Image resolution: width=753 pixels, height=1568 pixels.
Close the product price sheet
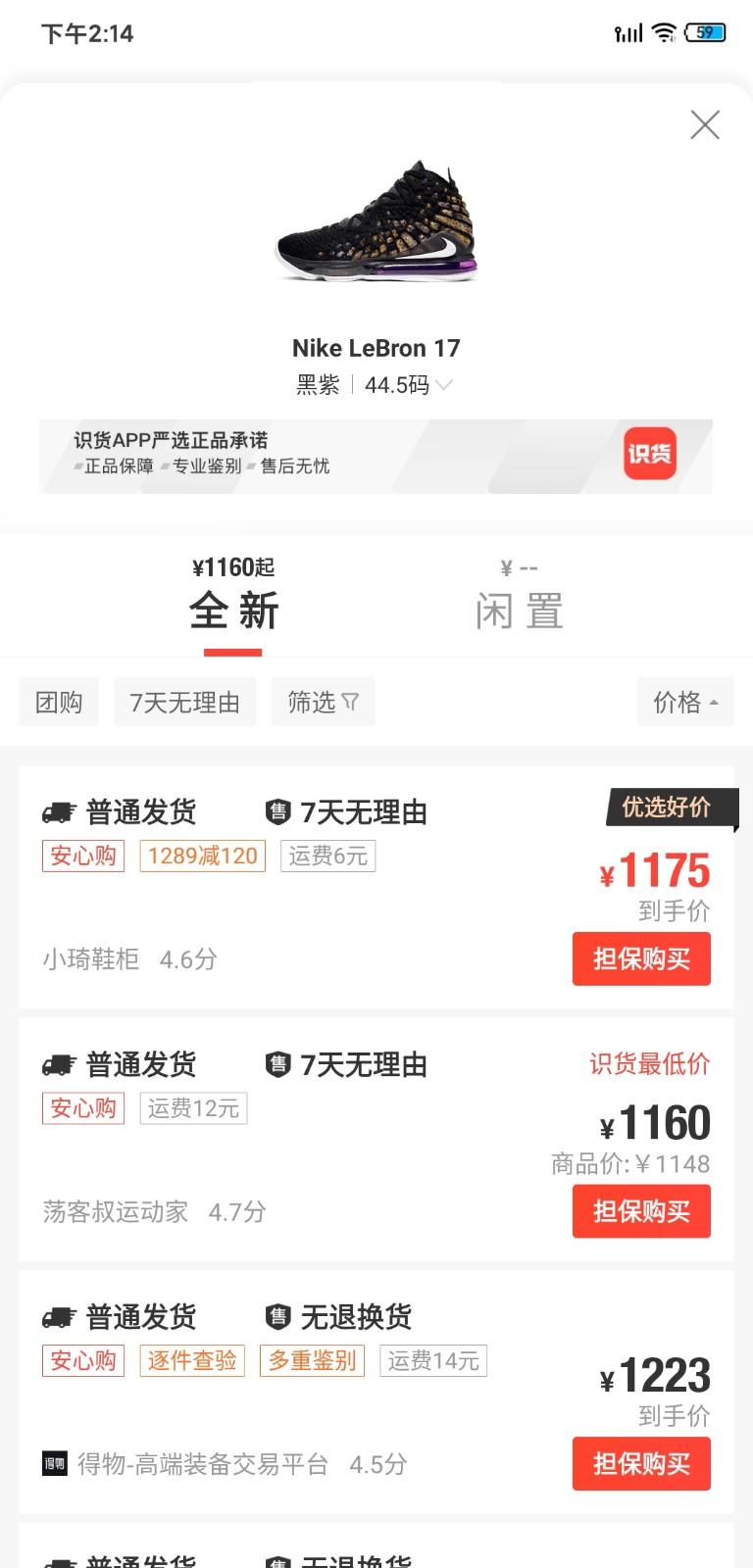pos(704,125)
